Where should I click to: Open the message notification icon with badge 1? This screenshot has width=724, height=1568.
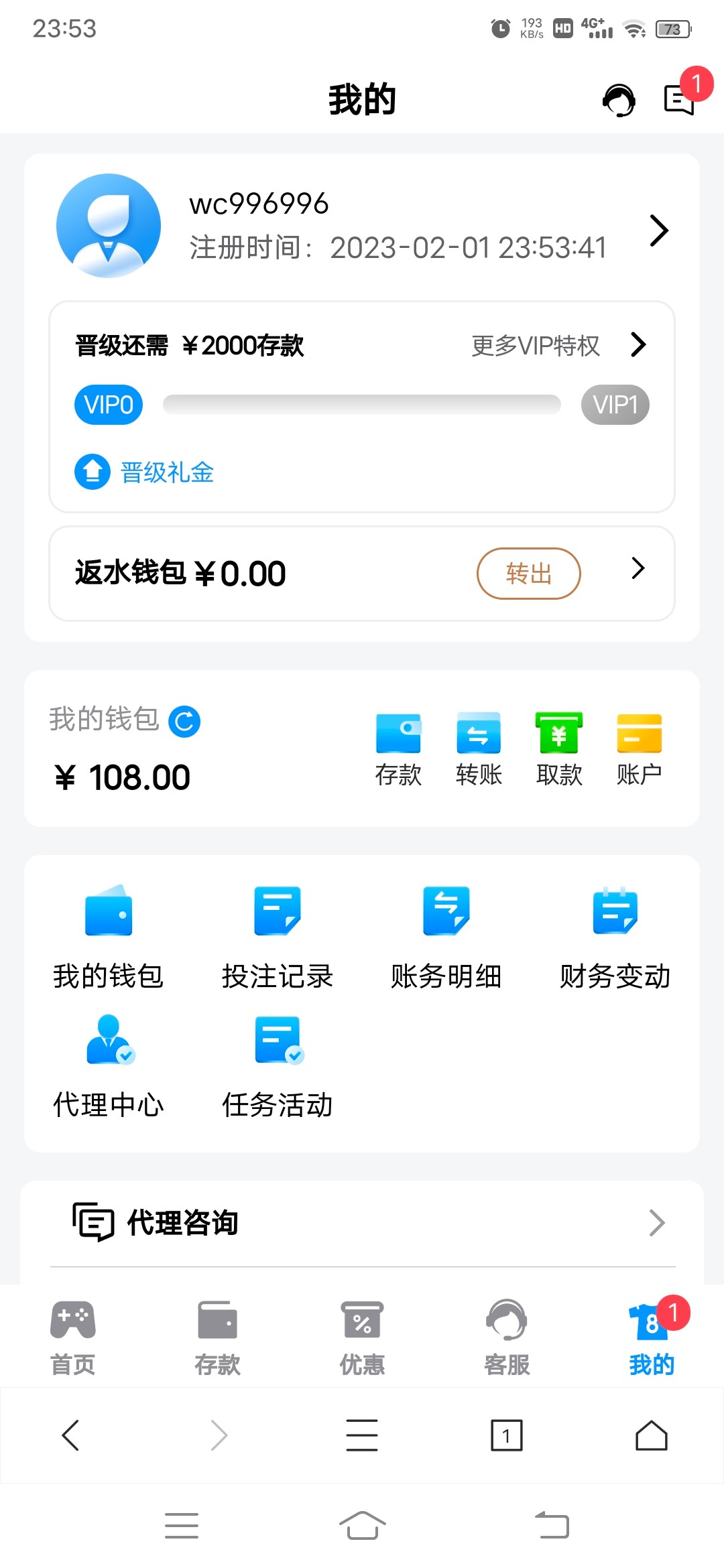click(677, 101)
